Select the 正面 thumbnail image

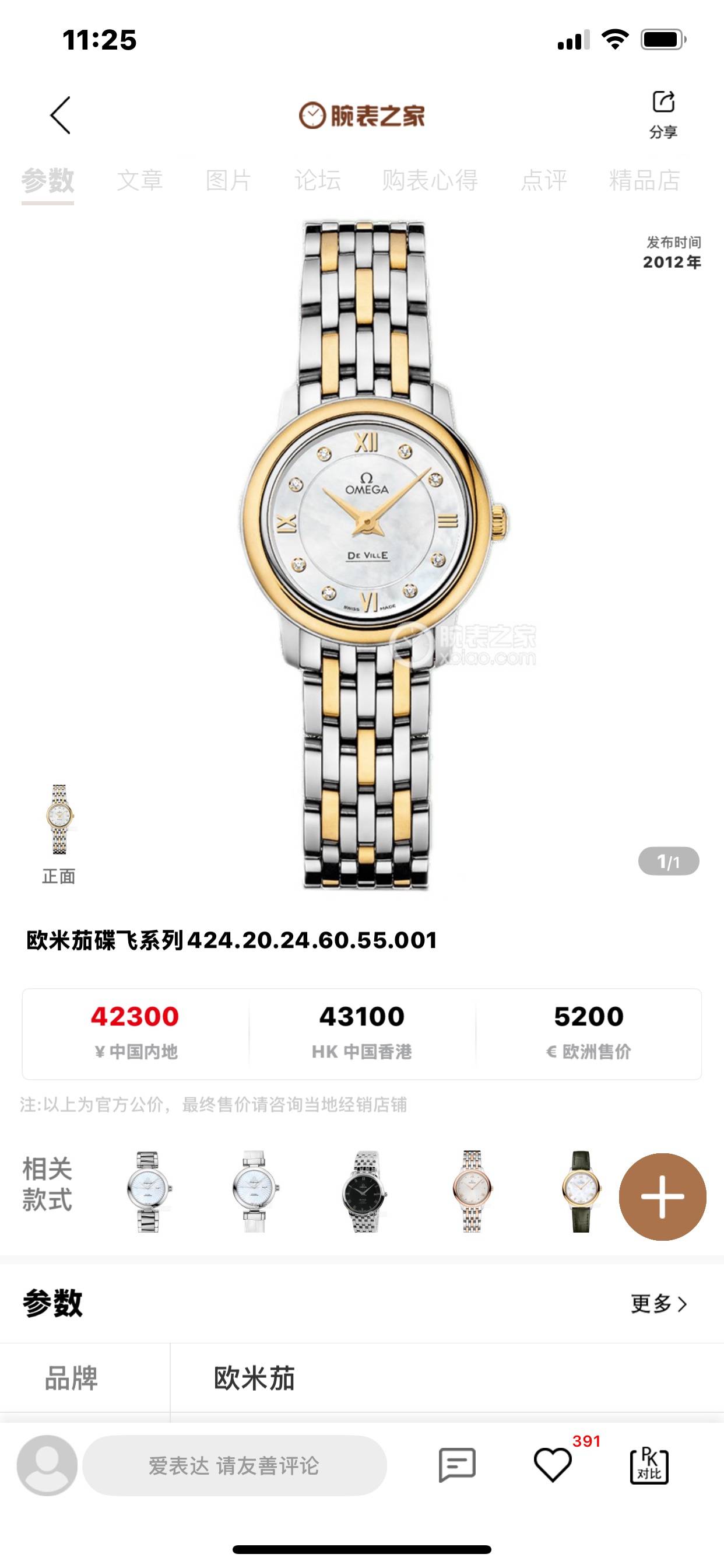[x=59, y=821]
